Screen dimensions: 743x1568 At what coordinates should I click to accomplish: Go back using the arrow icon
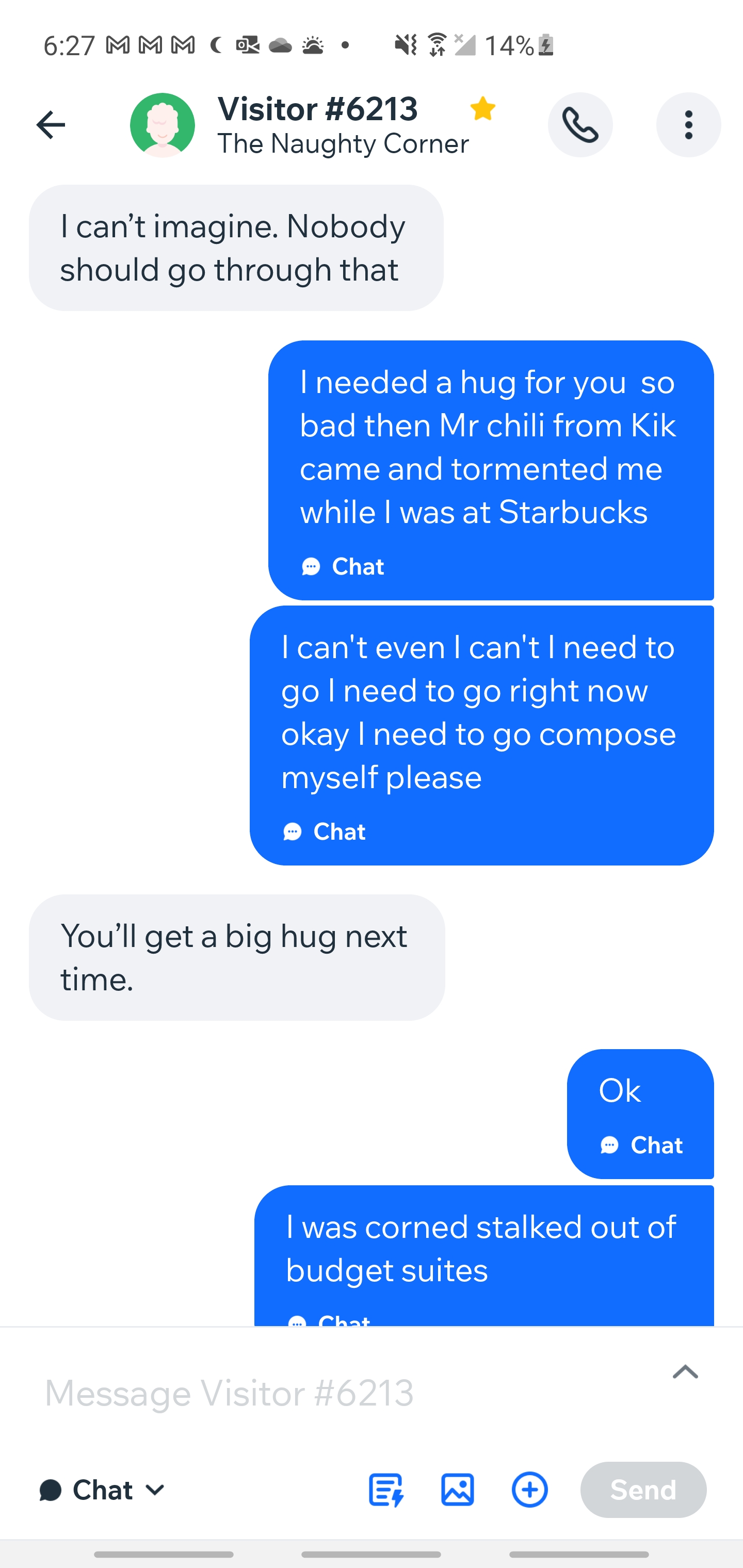pos(51,125)
